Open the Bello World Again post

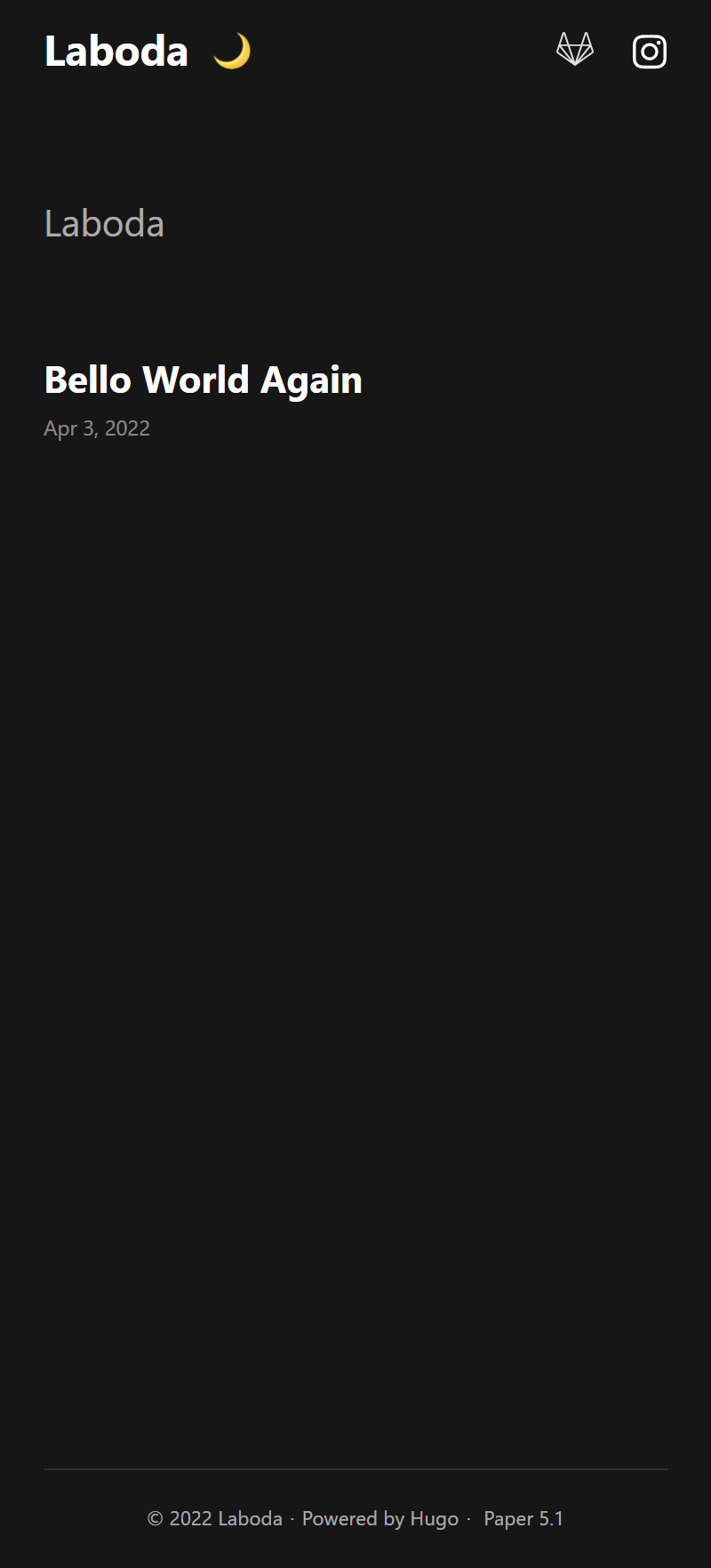coord(204,380)
